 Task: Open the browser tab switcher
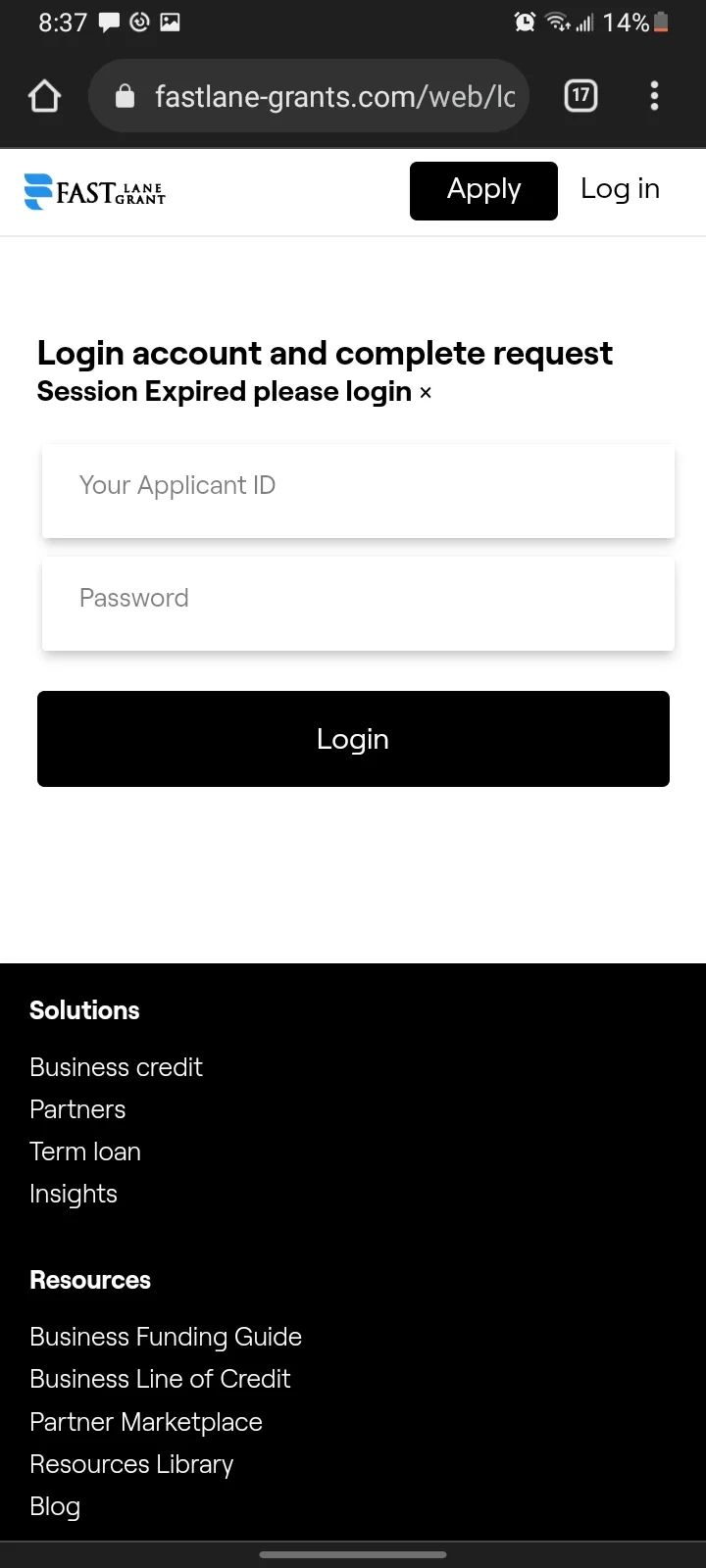pyautogui.click(x=581, y=96)
